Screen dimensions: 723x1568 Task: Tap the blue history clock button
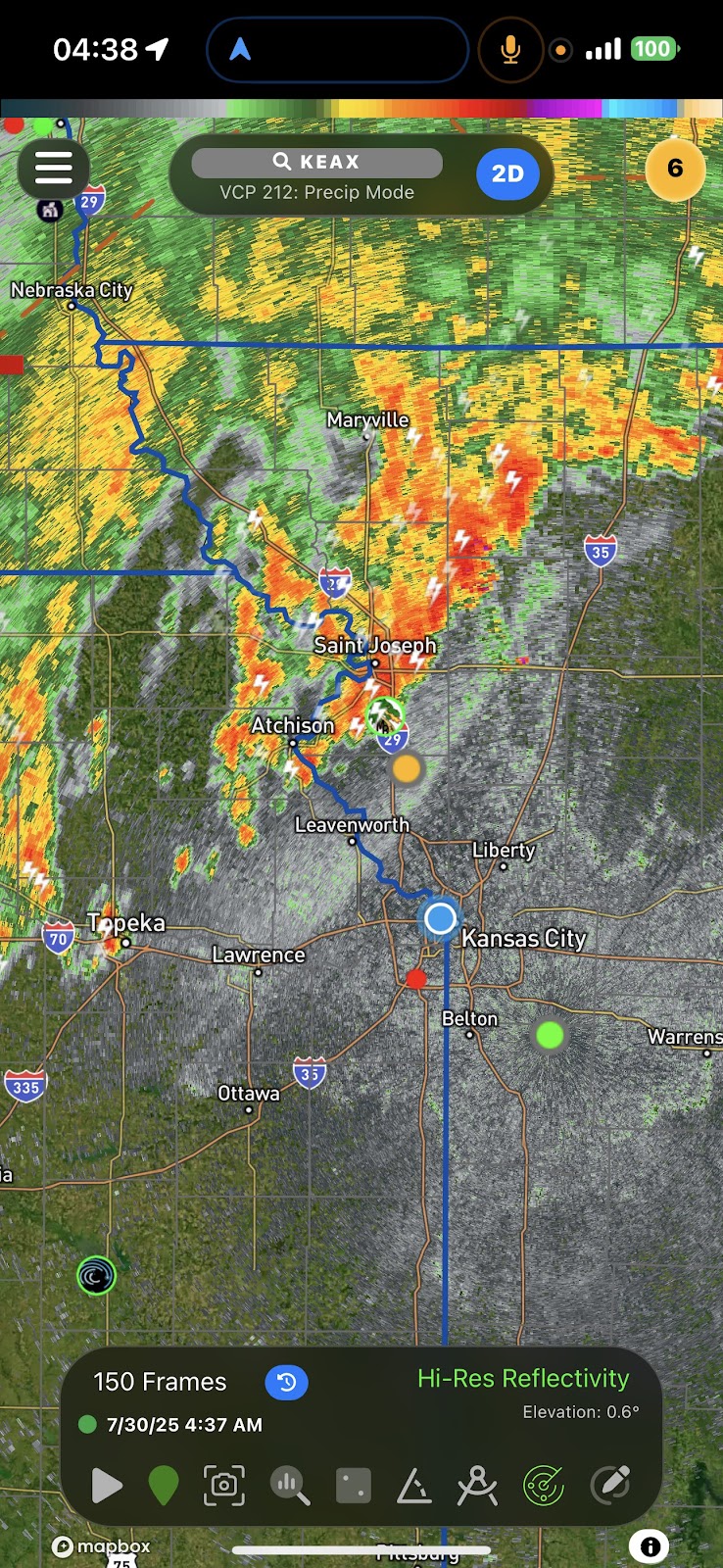(287, 1383)
